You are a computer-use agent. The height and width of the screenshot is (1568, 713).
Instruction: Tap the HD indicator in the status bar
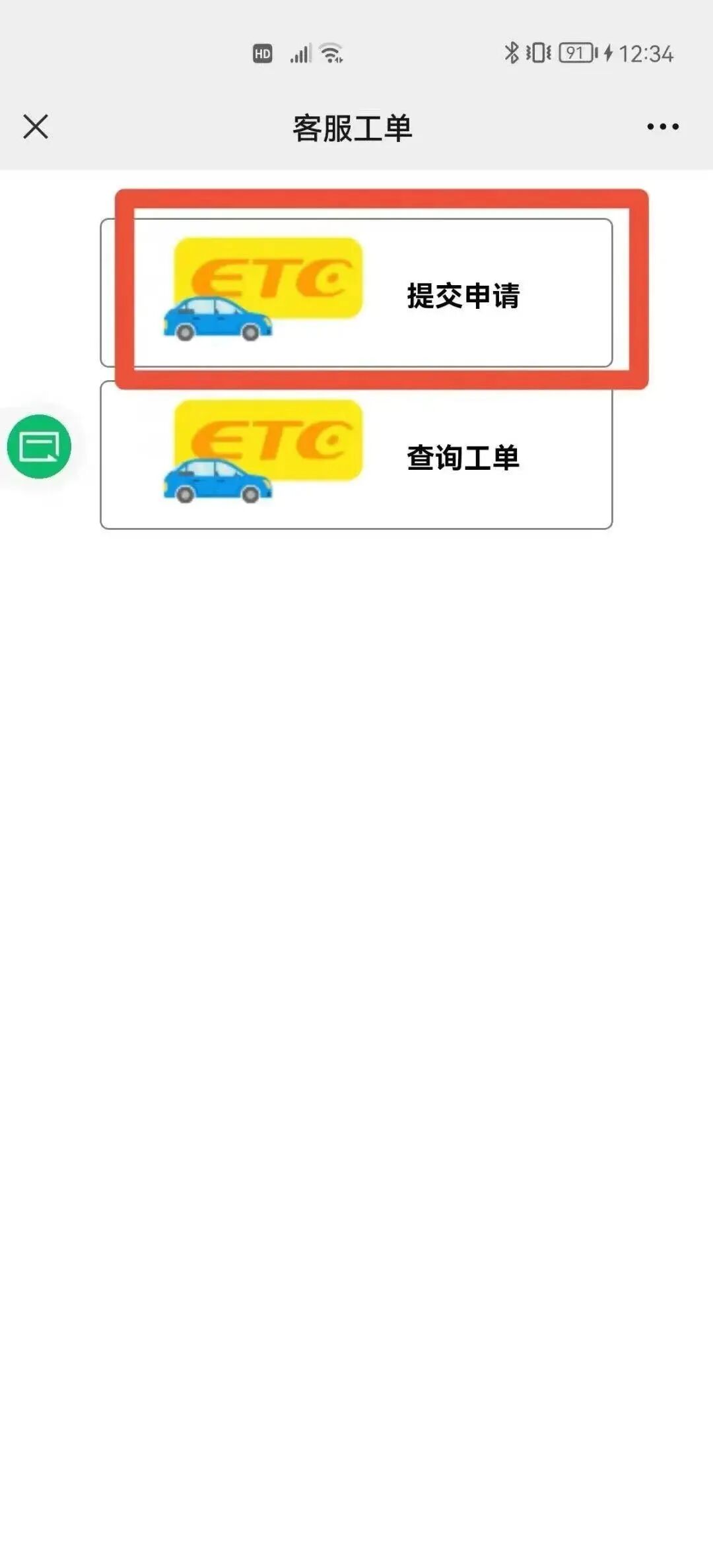point(261,55)
